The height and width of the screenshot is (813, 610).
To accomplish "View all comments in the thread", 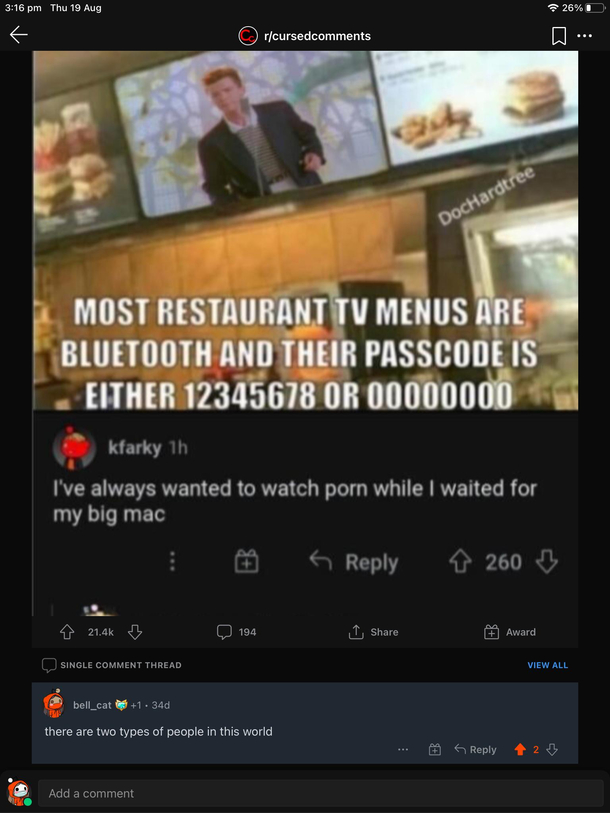I will point(547,665).
